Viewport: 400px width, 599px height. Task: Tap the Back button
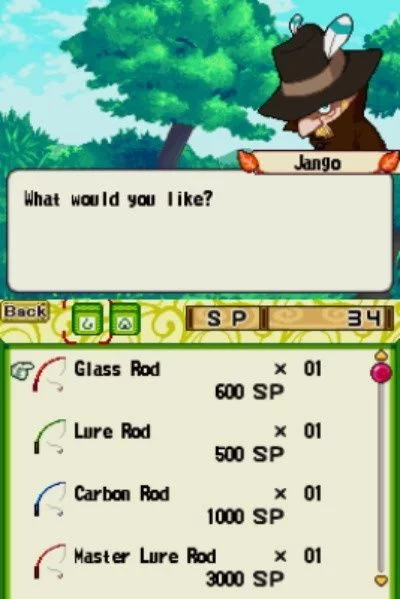pyautogui.click(x=25, y=311)
